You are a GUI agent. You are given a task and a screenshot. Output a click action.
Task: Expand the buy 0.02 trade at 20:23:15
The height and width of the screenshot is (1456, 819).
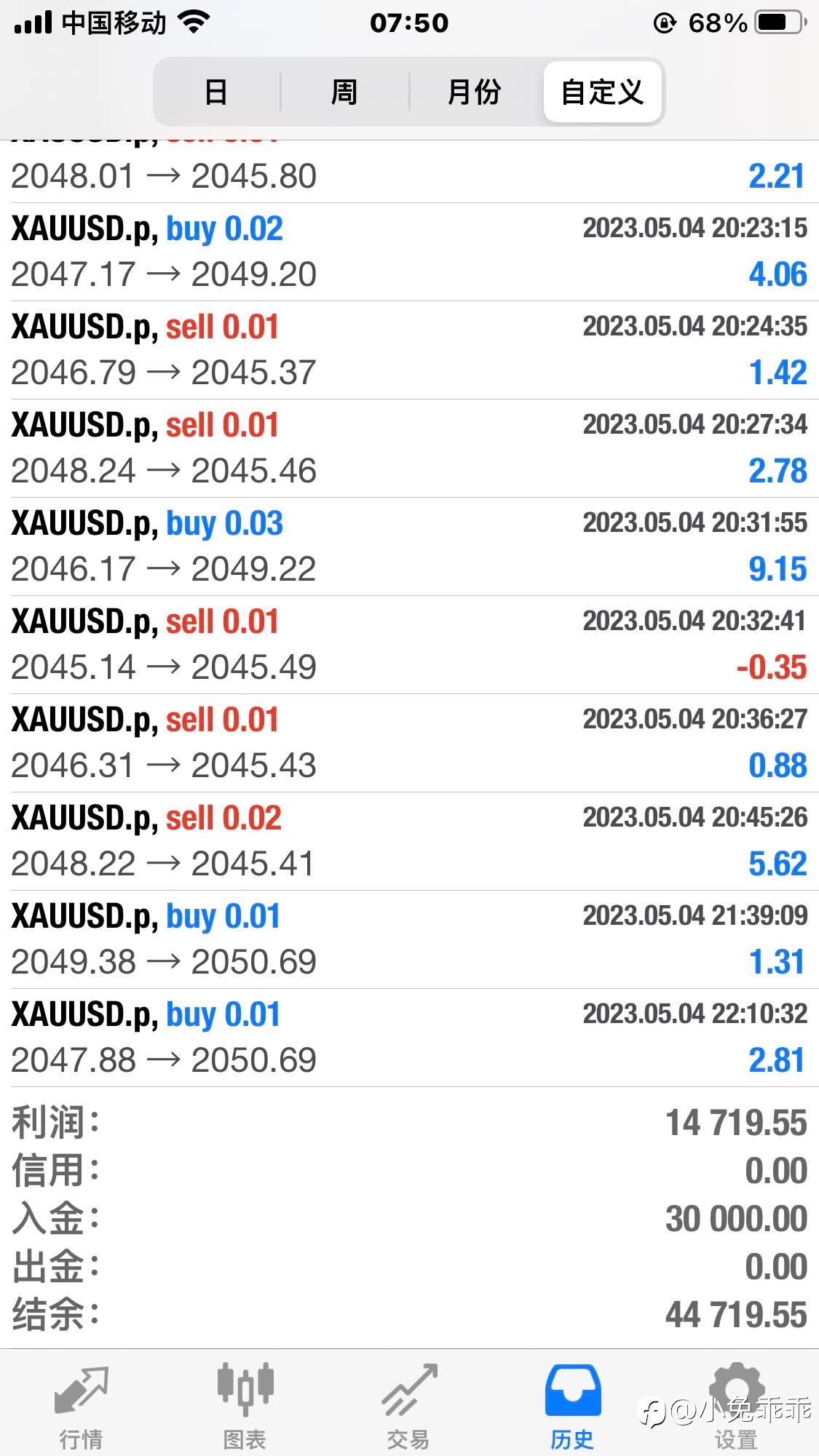pyautogui.click(x=409, y=252)
